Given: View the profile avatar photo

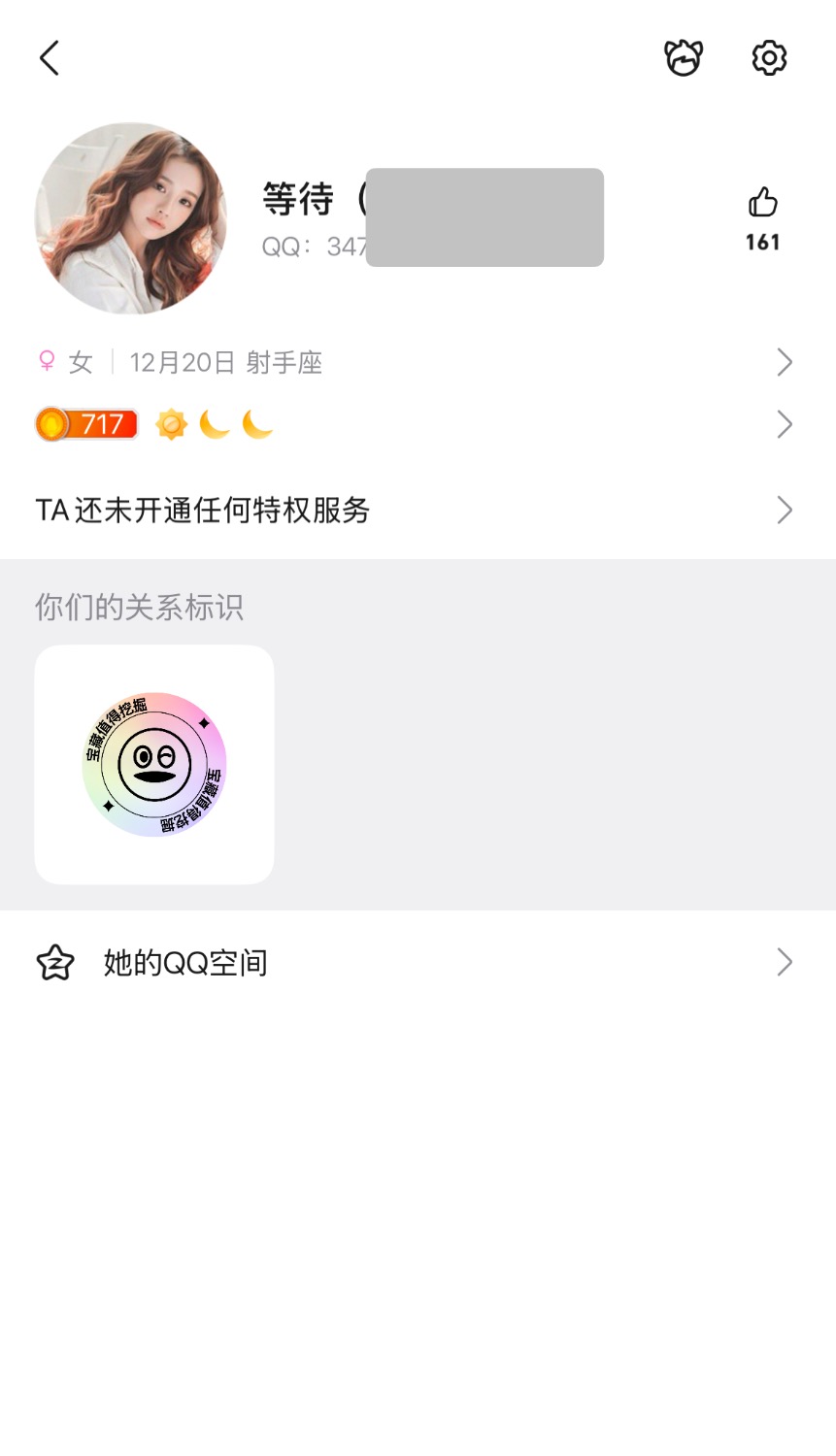Looking at the screenshot, I should point(131,218).
